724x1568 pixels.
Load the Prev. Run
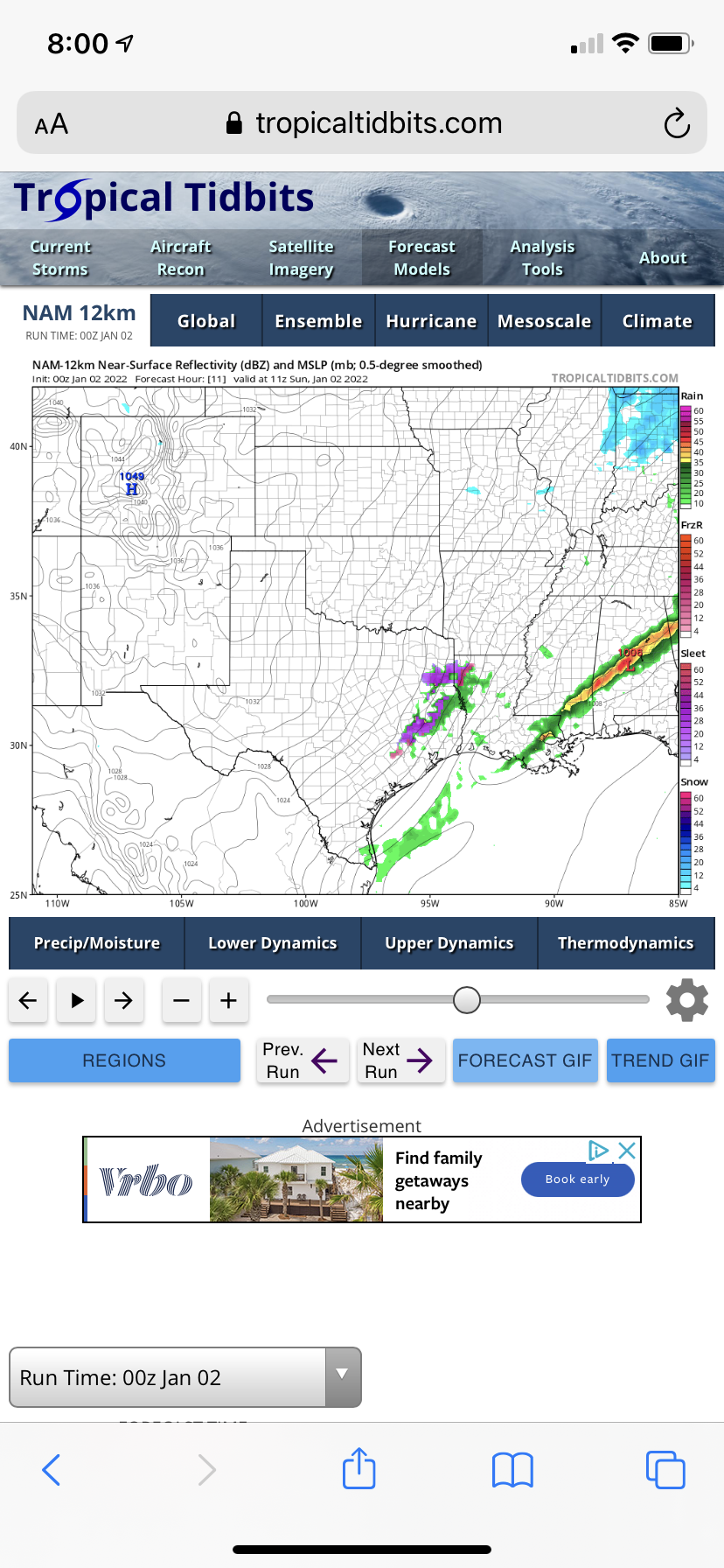[302, 1060]
